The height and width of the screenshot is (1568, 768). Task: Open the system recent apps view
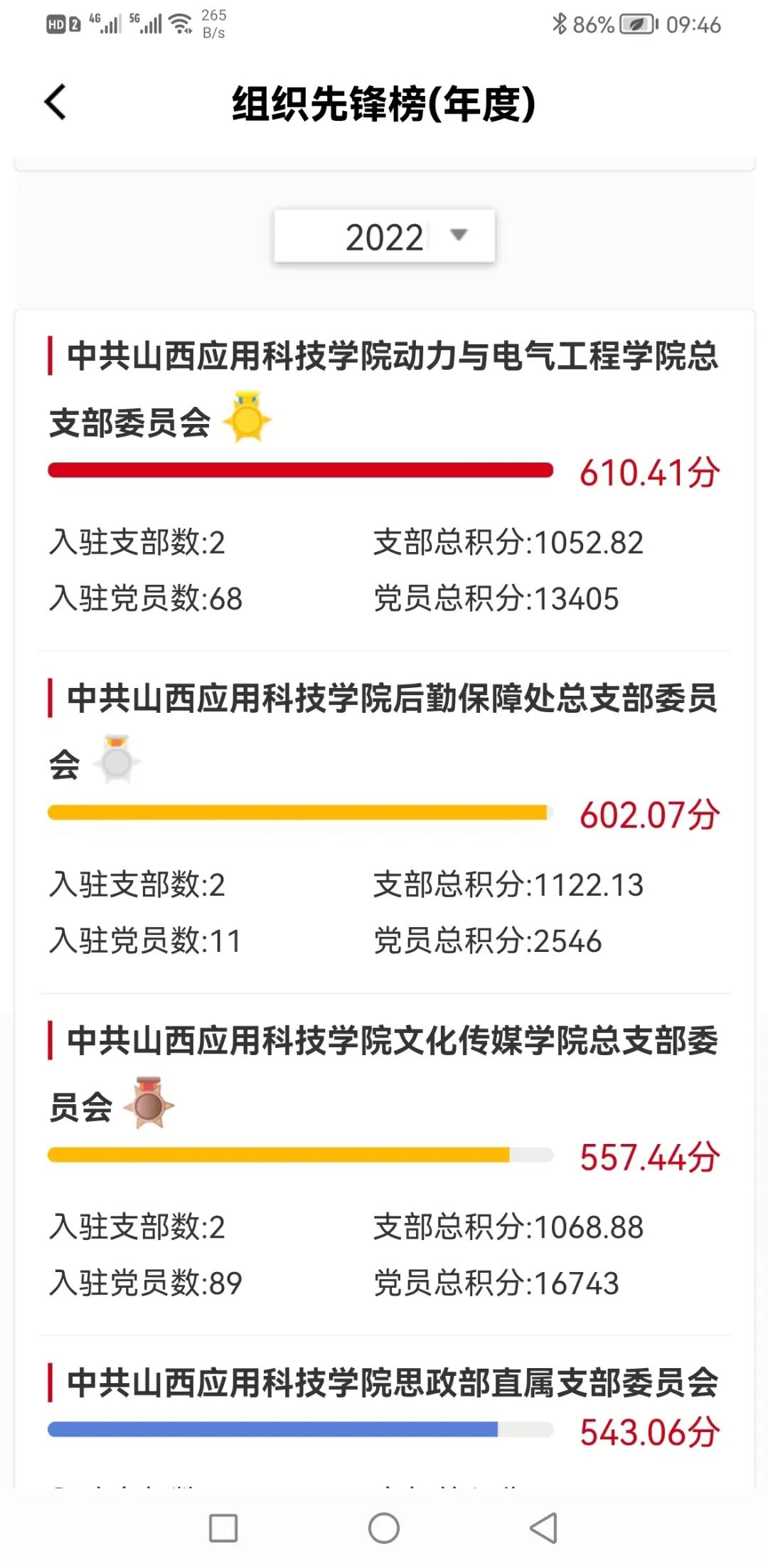[223, 1527]
